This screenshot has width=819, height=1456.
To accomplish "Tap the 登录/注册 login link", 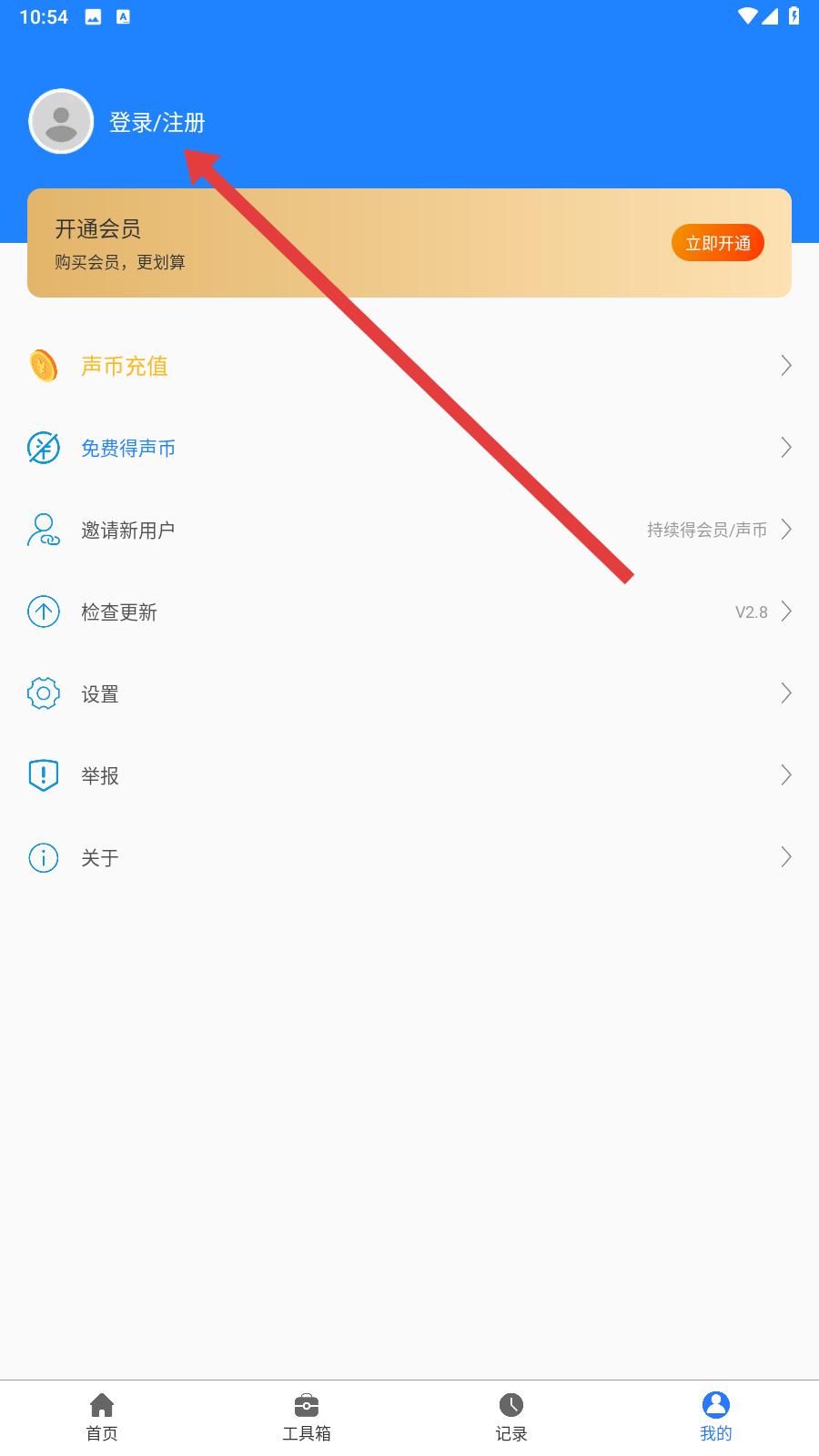I will (x=157, y=122).
